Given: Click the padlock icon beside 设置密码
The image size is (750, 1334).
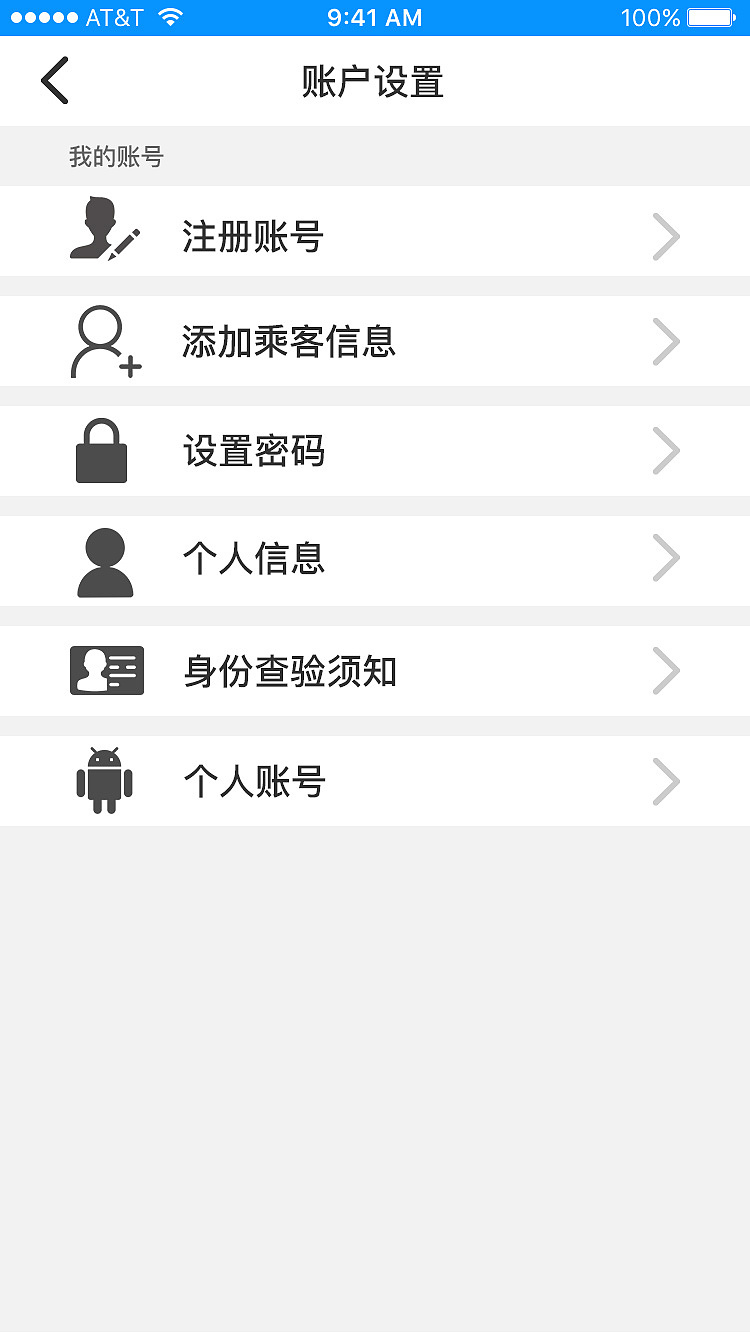Looking at the screenshot, I should (x=102, y=451).
